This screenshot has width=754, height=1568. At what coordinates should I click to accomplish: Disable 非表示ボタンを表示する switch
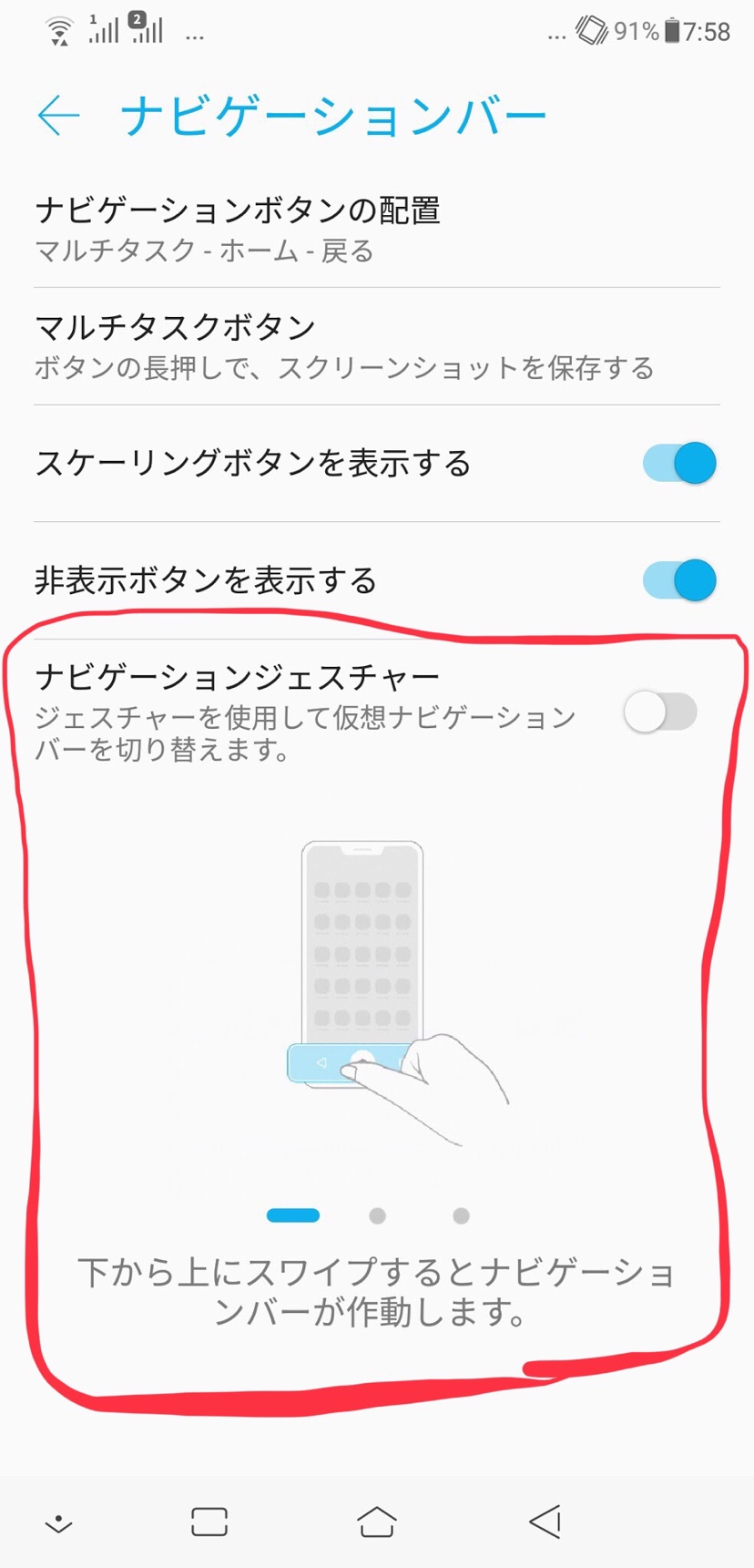[679, 580]
